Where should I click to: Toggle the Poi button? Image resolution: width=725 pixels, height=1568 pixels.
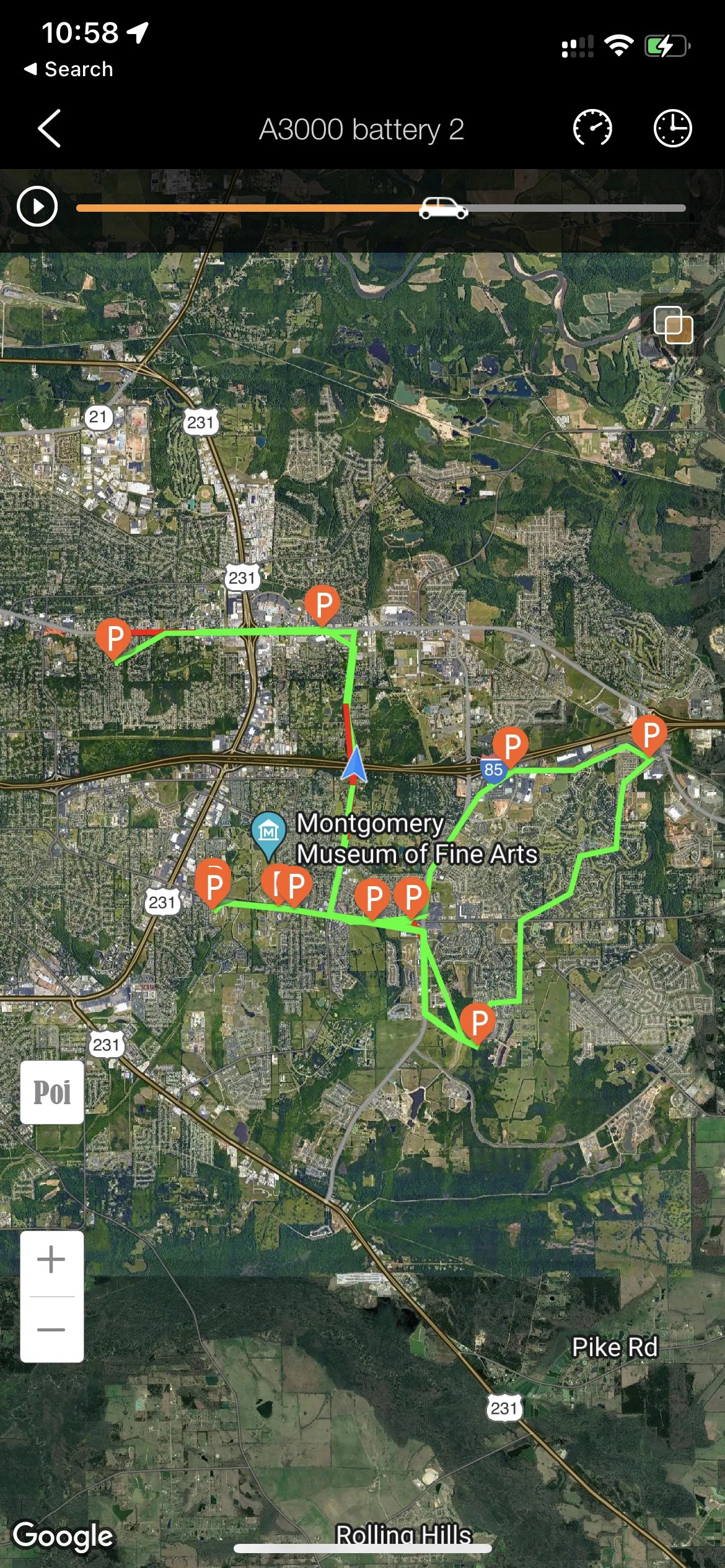[x=52, y=1092]
